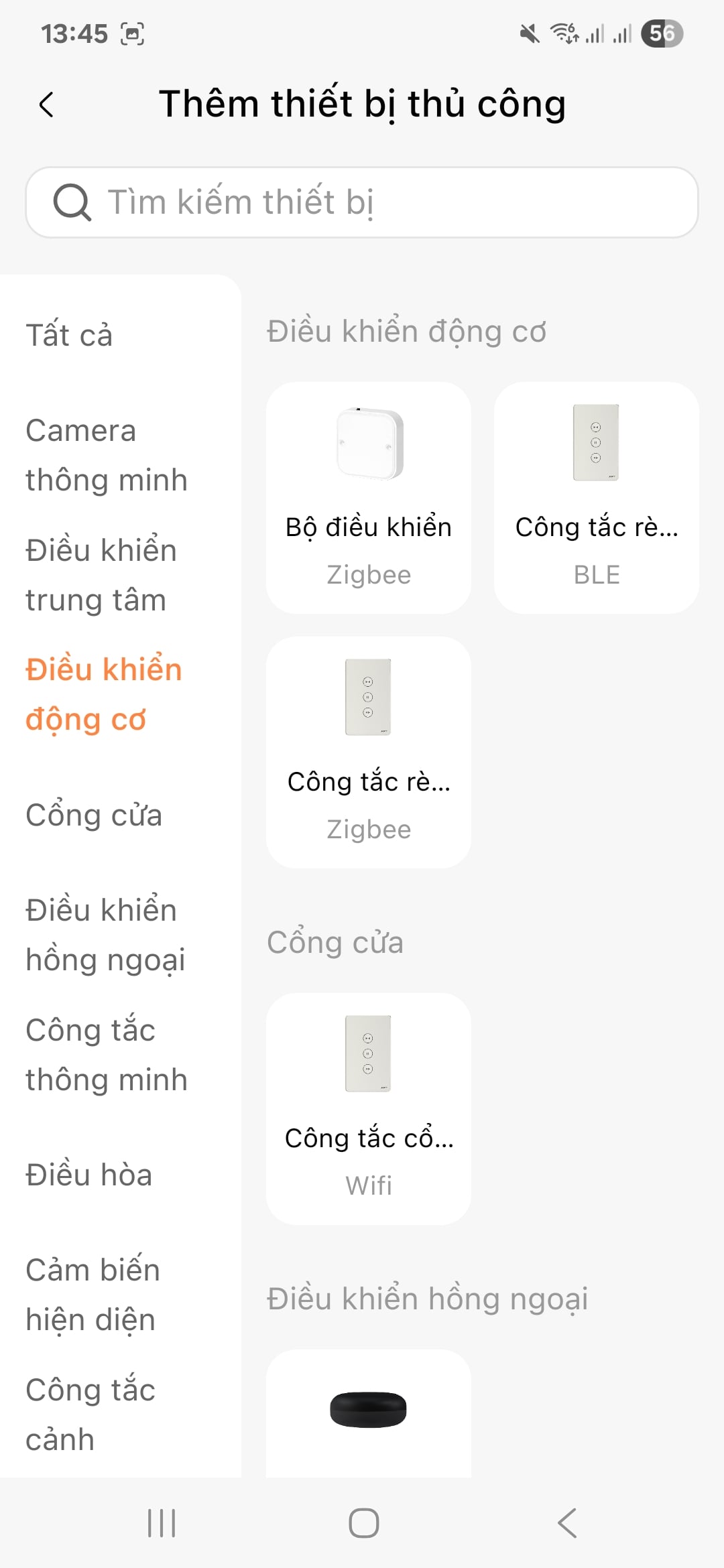Select the 'Công tắc cảnh' category
This screenshot has width=724, height=1568.
pyautogui.click(x=89, y=1414)
